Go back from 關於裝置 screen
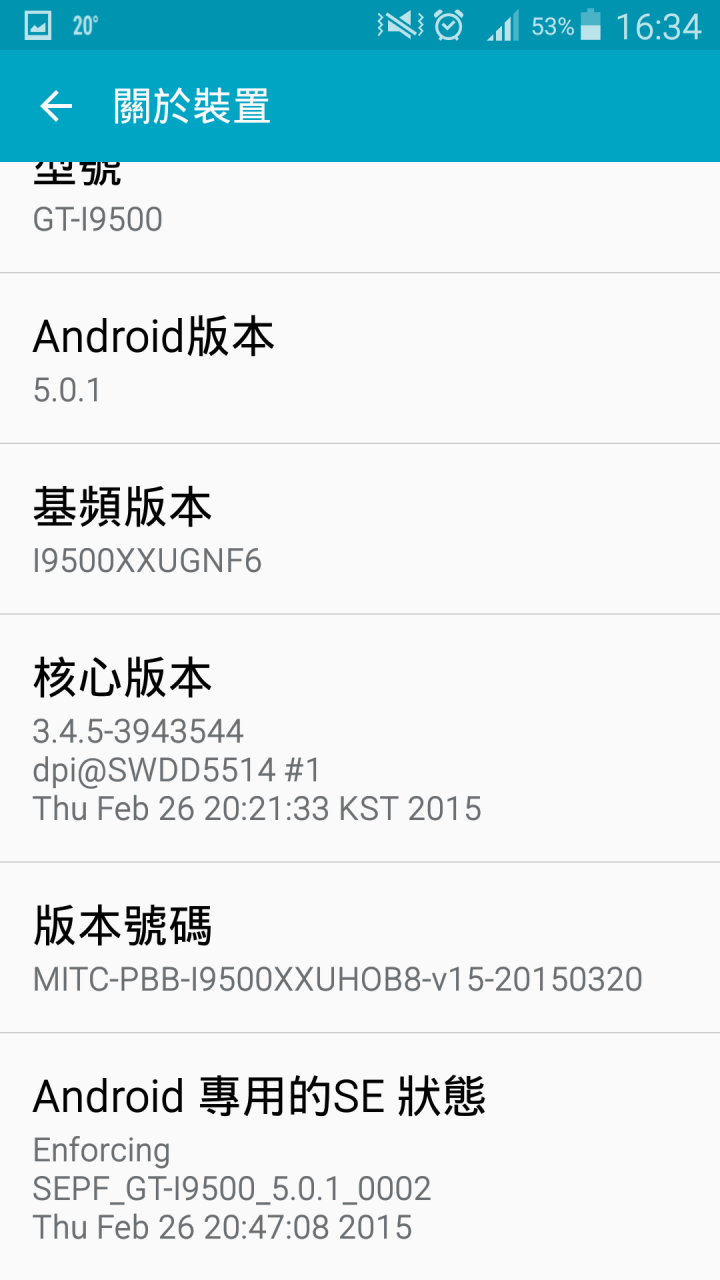 (x=56, y=106)
